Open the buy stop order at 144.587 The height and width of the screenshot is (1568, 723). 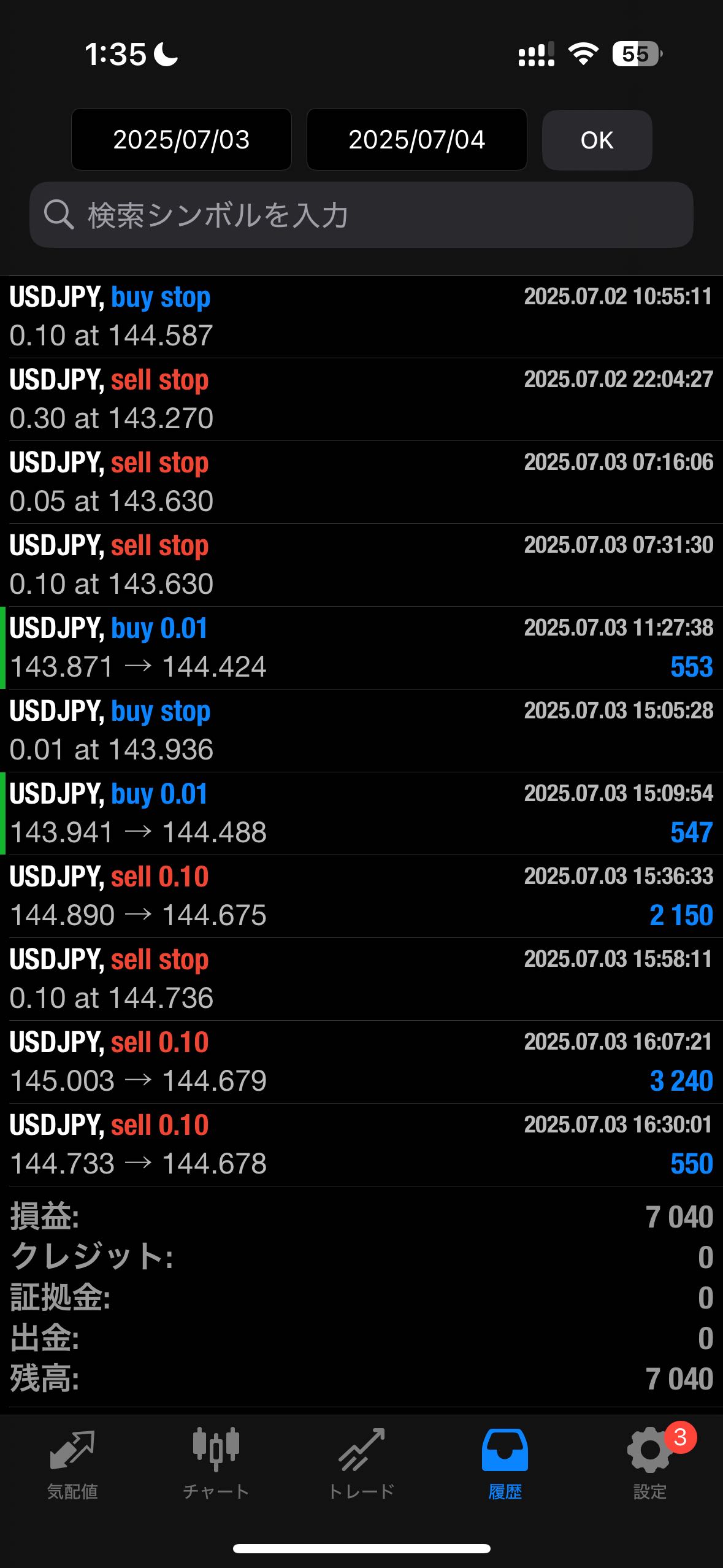[361, 317]
